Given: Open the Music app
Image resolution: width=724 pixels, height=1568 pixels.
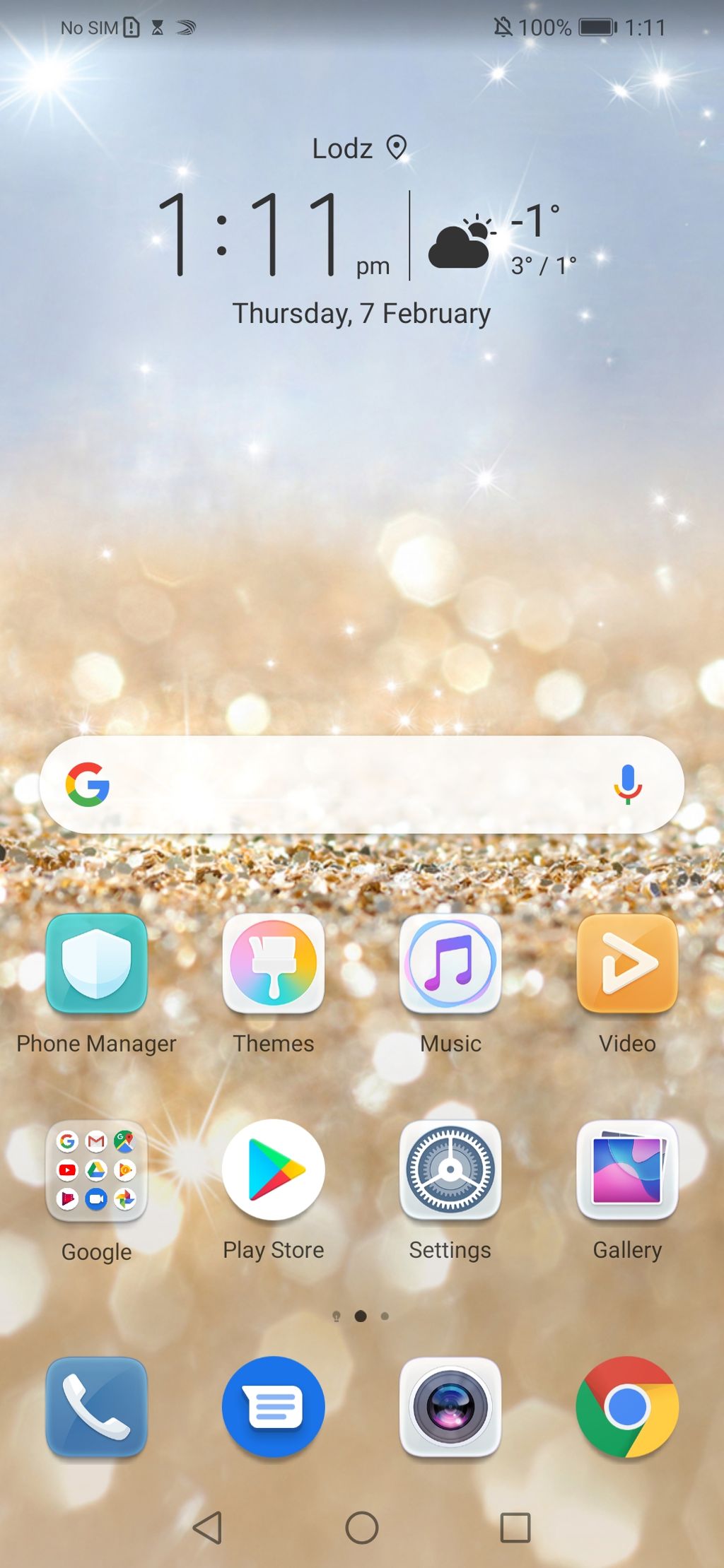Looking at the screenshot, I should tap(450, 964).
